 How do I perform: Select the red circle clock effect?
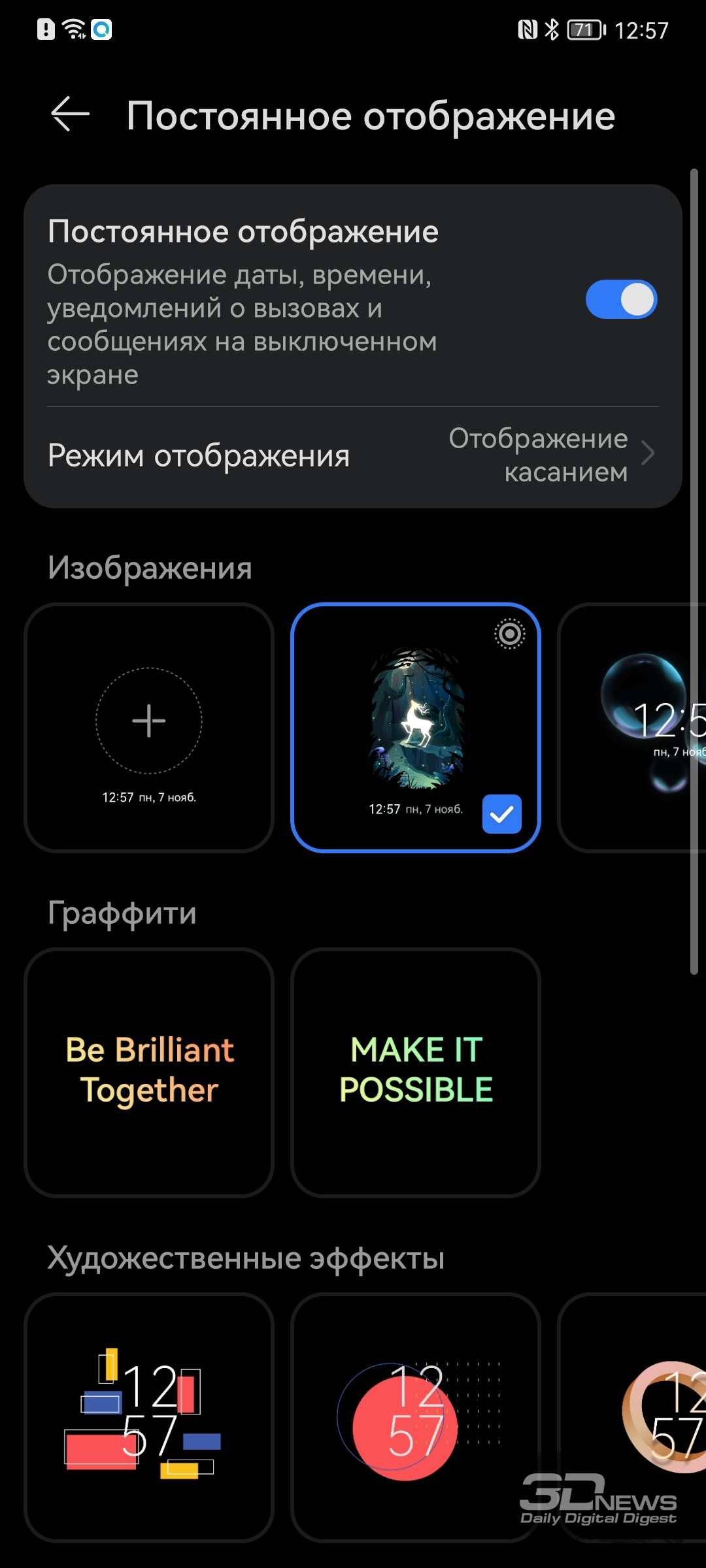tap(416, 1417)
